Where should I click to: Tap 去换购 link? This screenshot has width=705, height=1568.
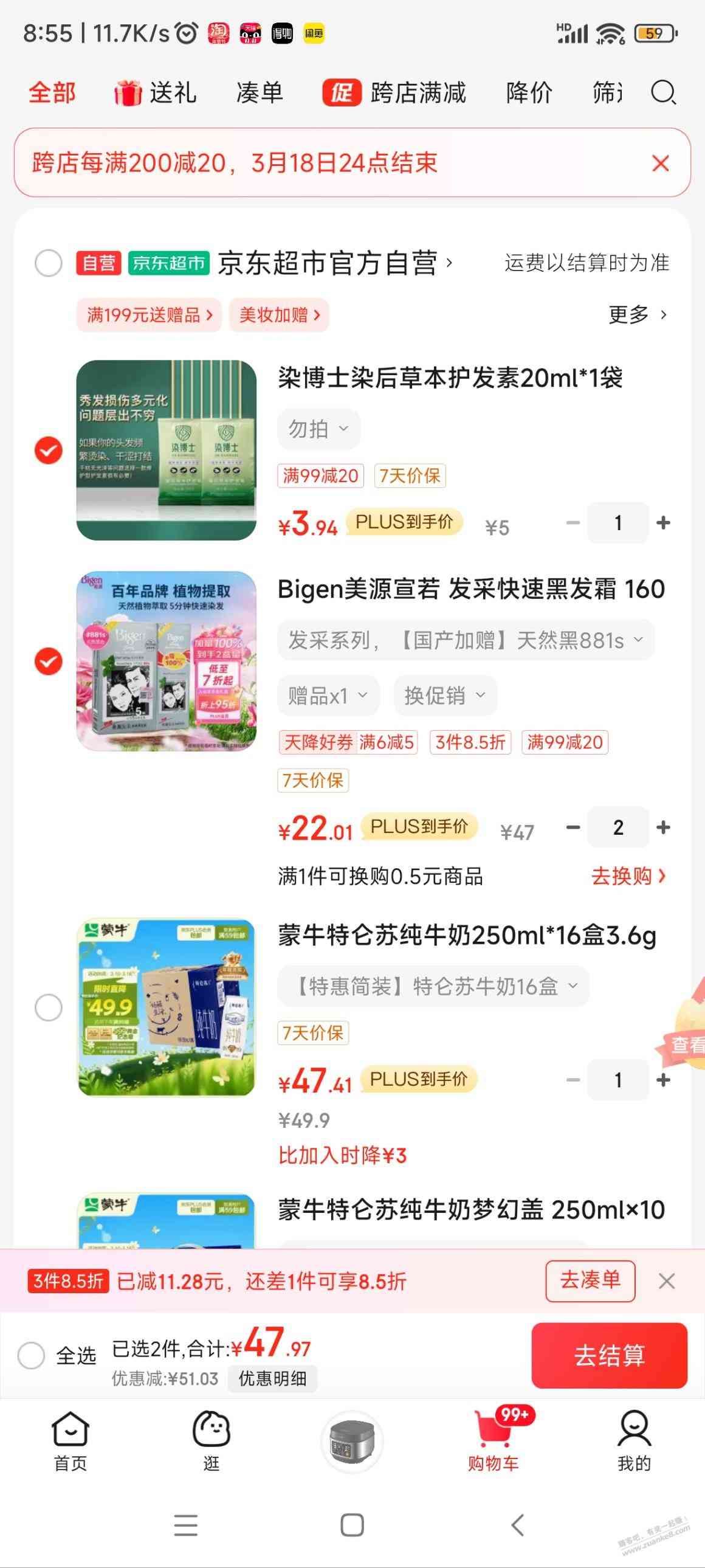[628, 877]
